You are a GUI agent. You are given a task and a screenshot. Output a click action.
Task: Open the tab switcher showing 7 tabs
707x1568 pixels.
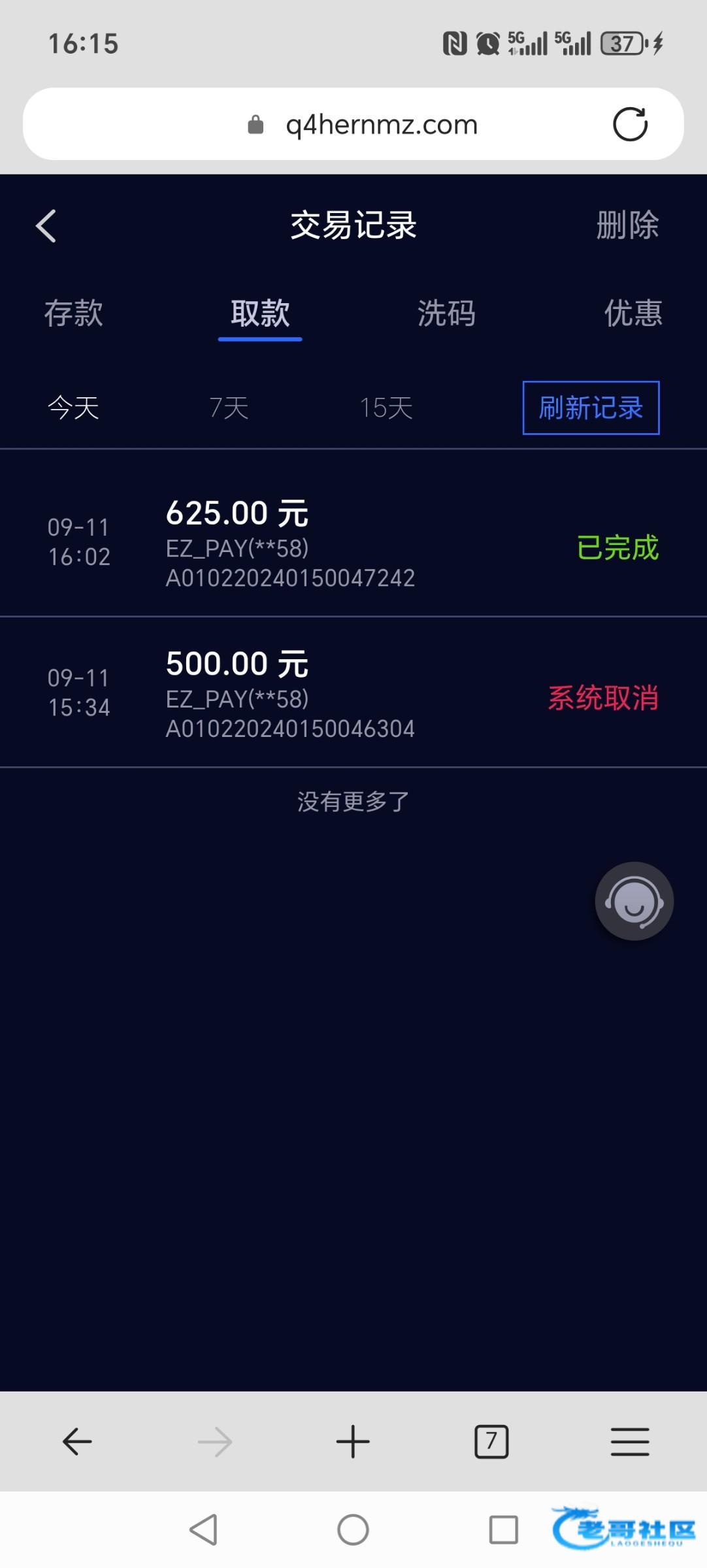pyautogui.click(x=491, y=1441)
